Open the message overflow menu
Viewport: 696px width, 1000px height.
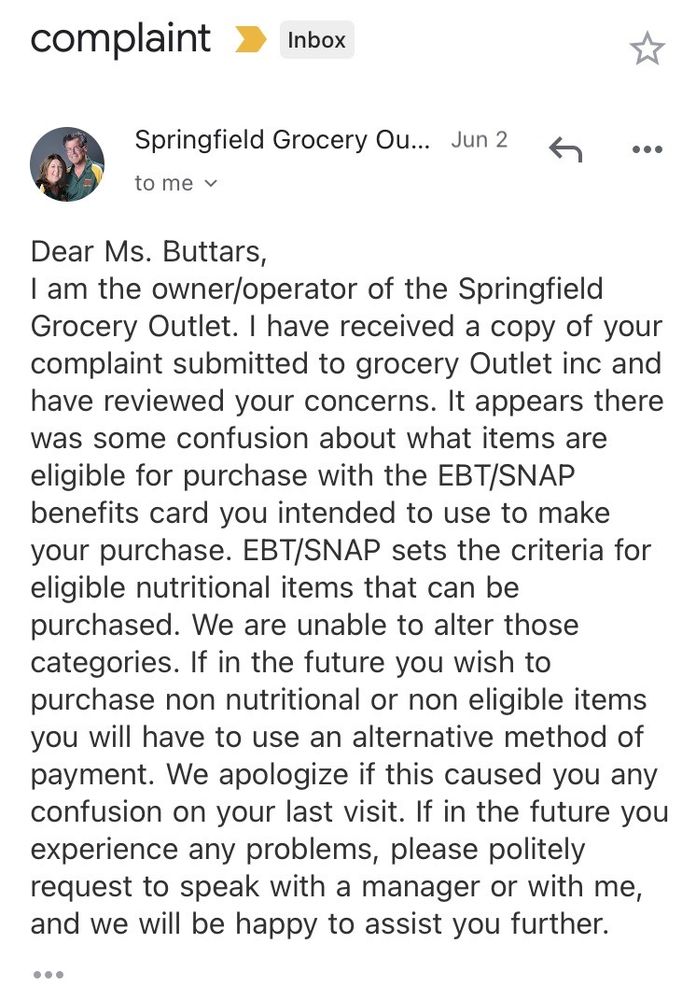click(648, 150)
